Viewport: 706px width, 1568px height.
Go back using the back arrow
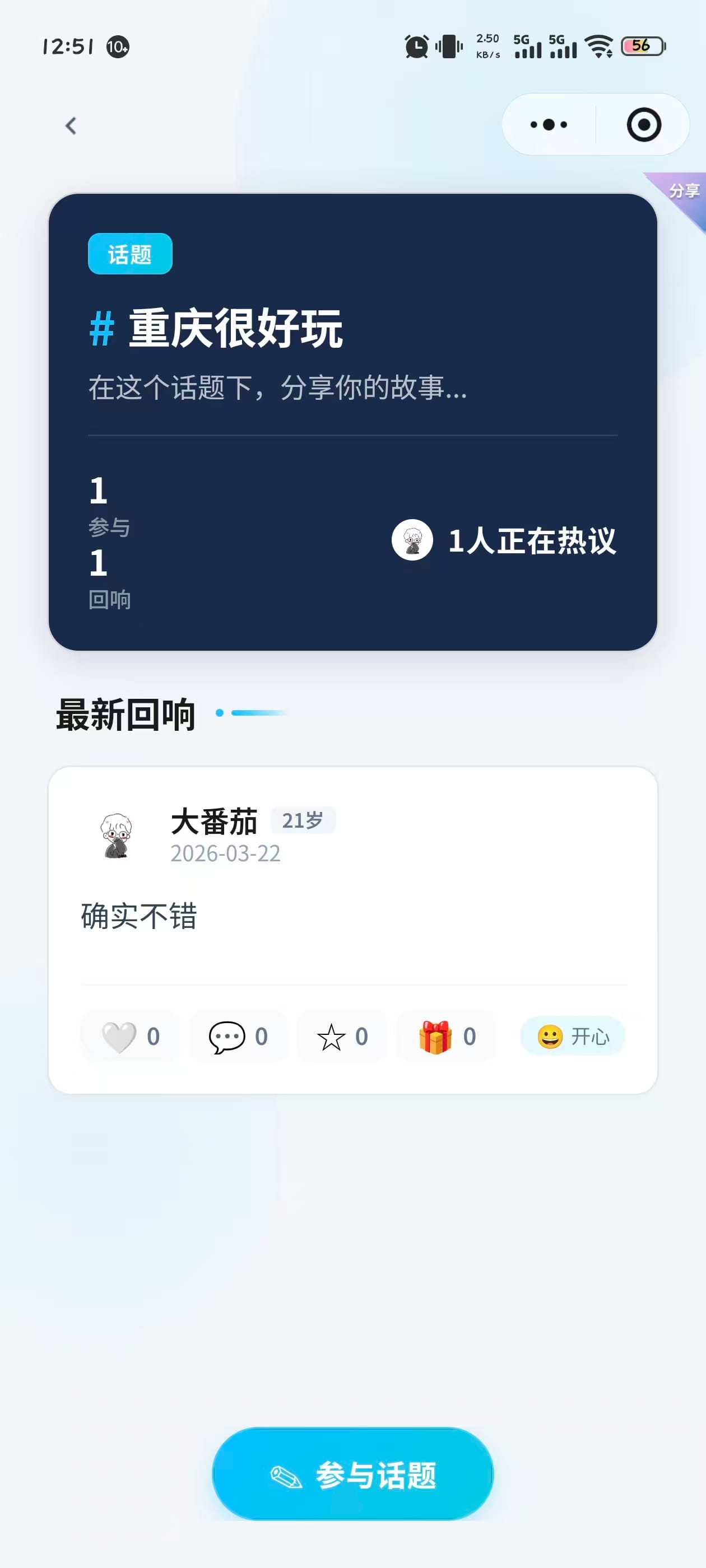click(x=70, y=125)
